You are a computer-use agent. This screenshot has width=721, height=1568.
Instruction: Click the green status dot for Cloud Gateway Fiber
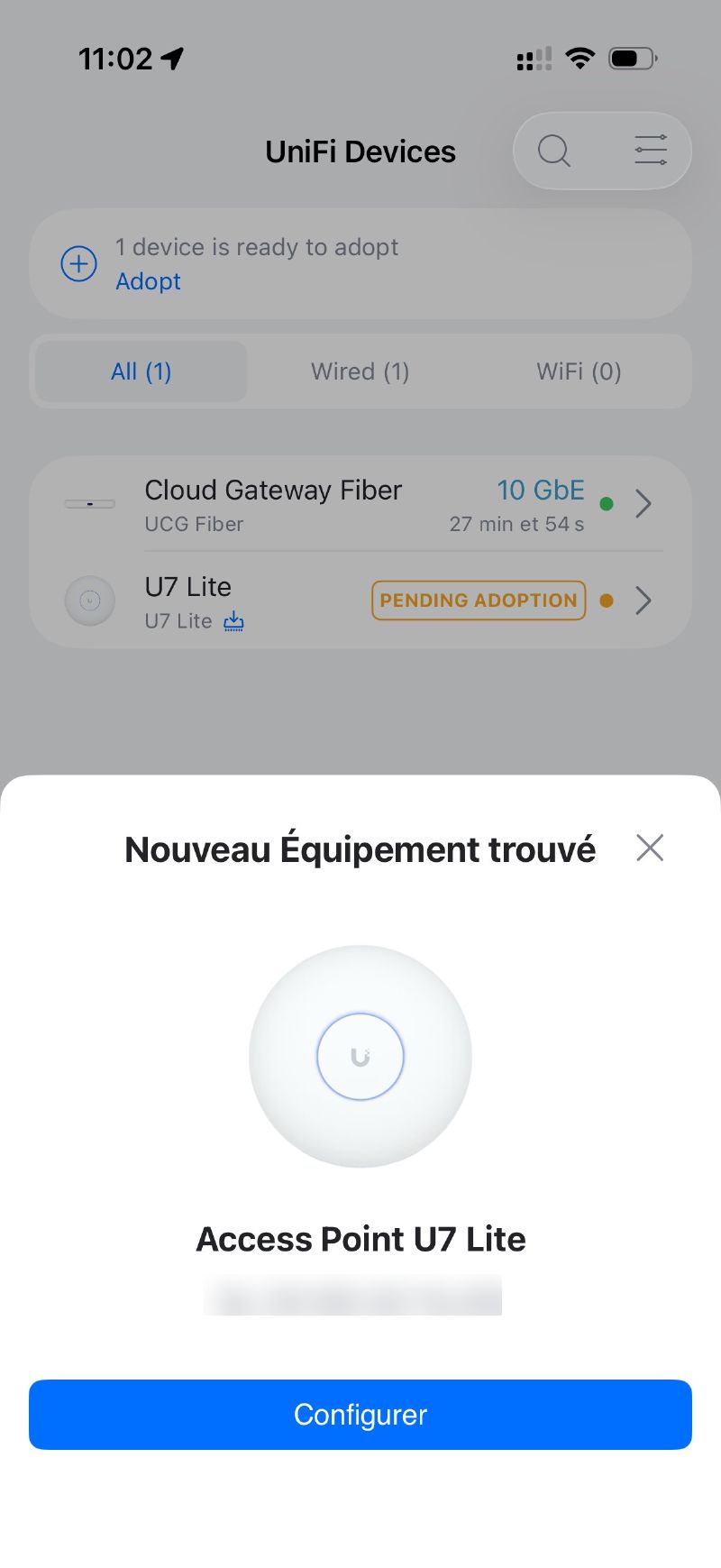[x=607, y=504]
